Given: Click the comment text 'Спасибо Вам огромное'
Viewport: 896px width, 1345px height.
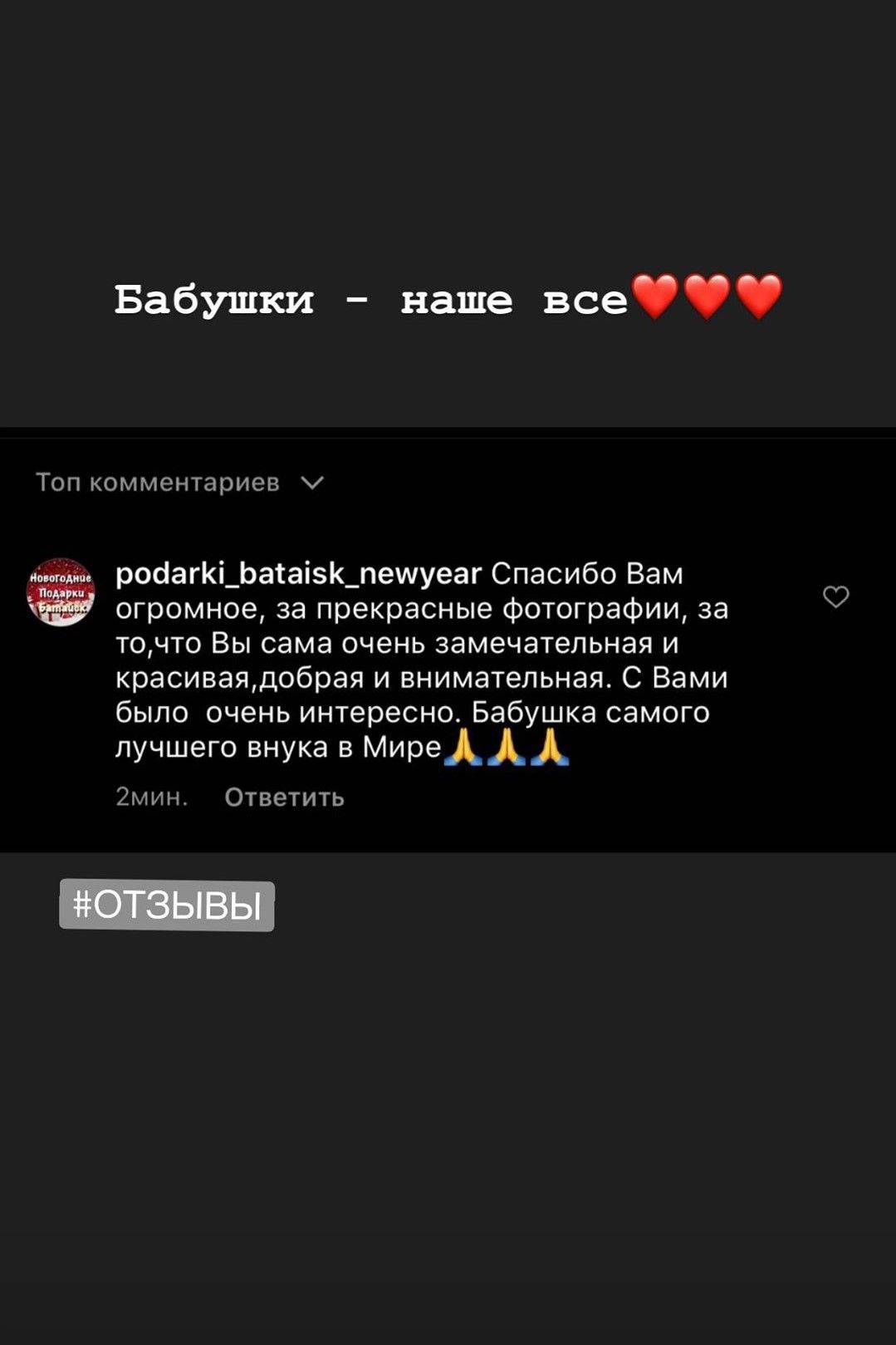Looking at the screenshot, I should click(x=581, y=573).
